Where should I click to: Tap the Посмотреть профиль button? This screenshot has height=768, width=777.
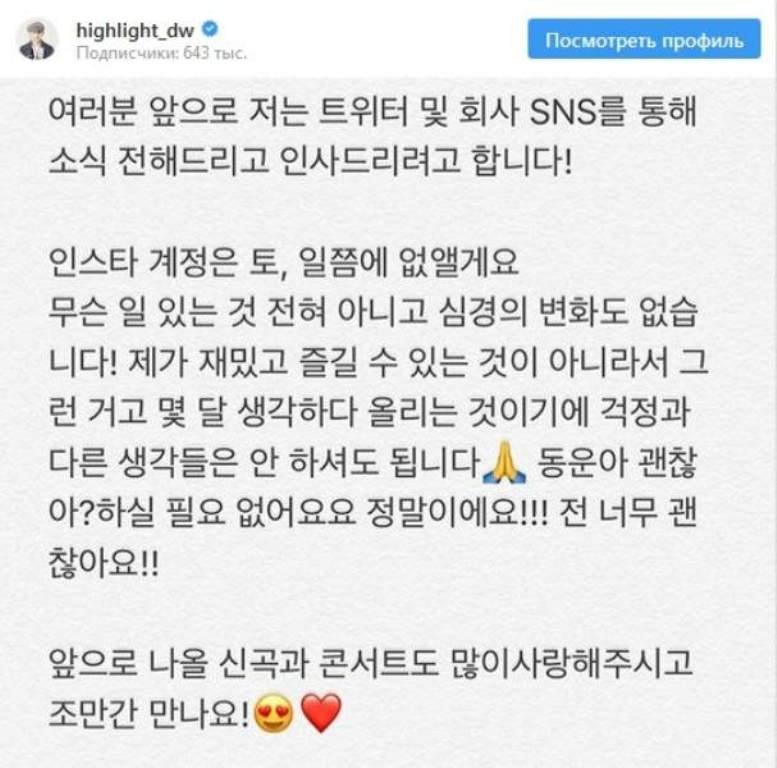click(x=644, y=41)
